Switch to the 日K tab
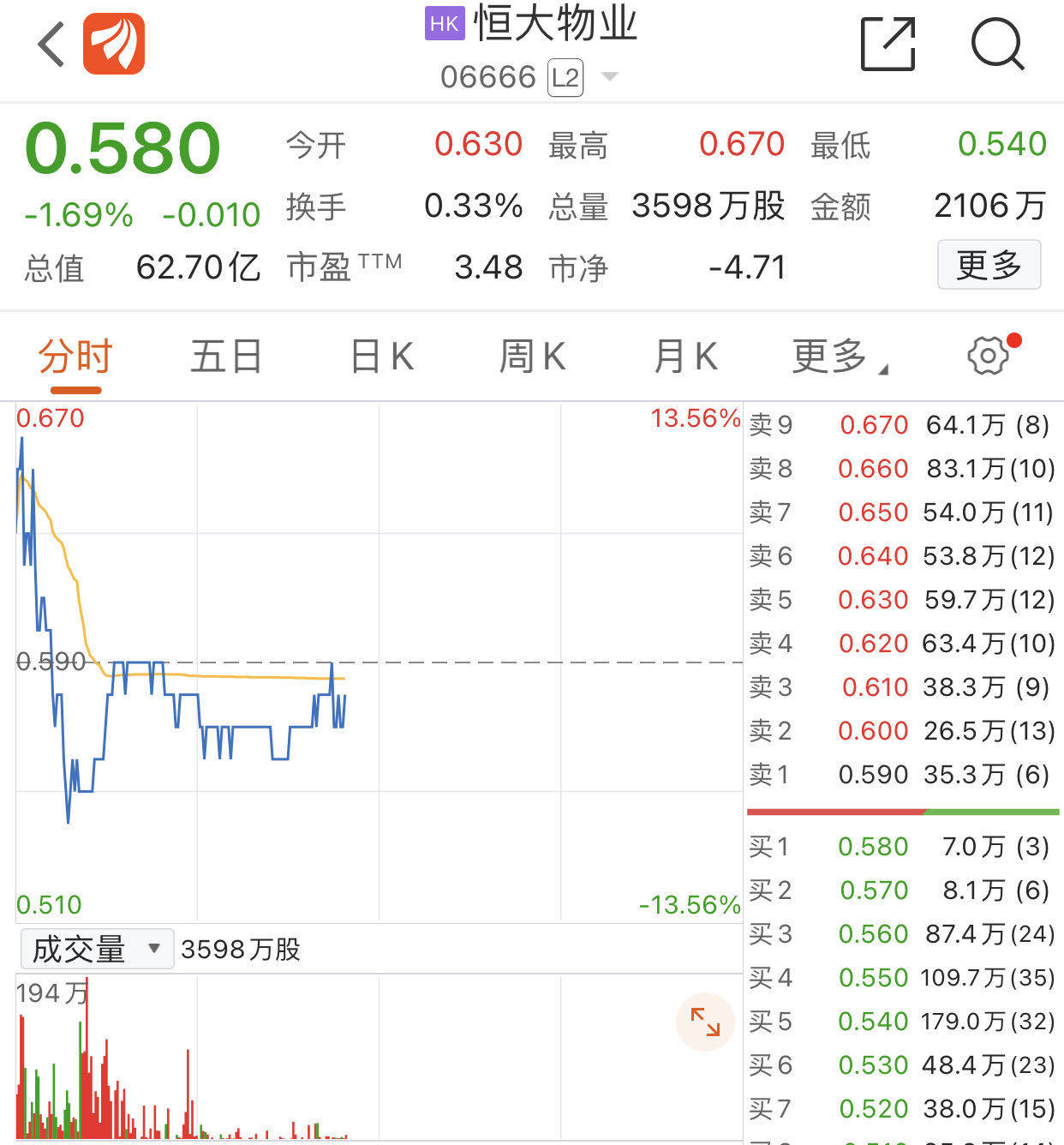 (x=382, y=357)
